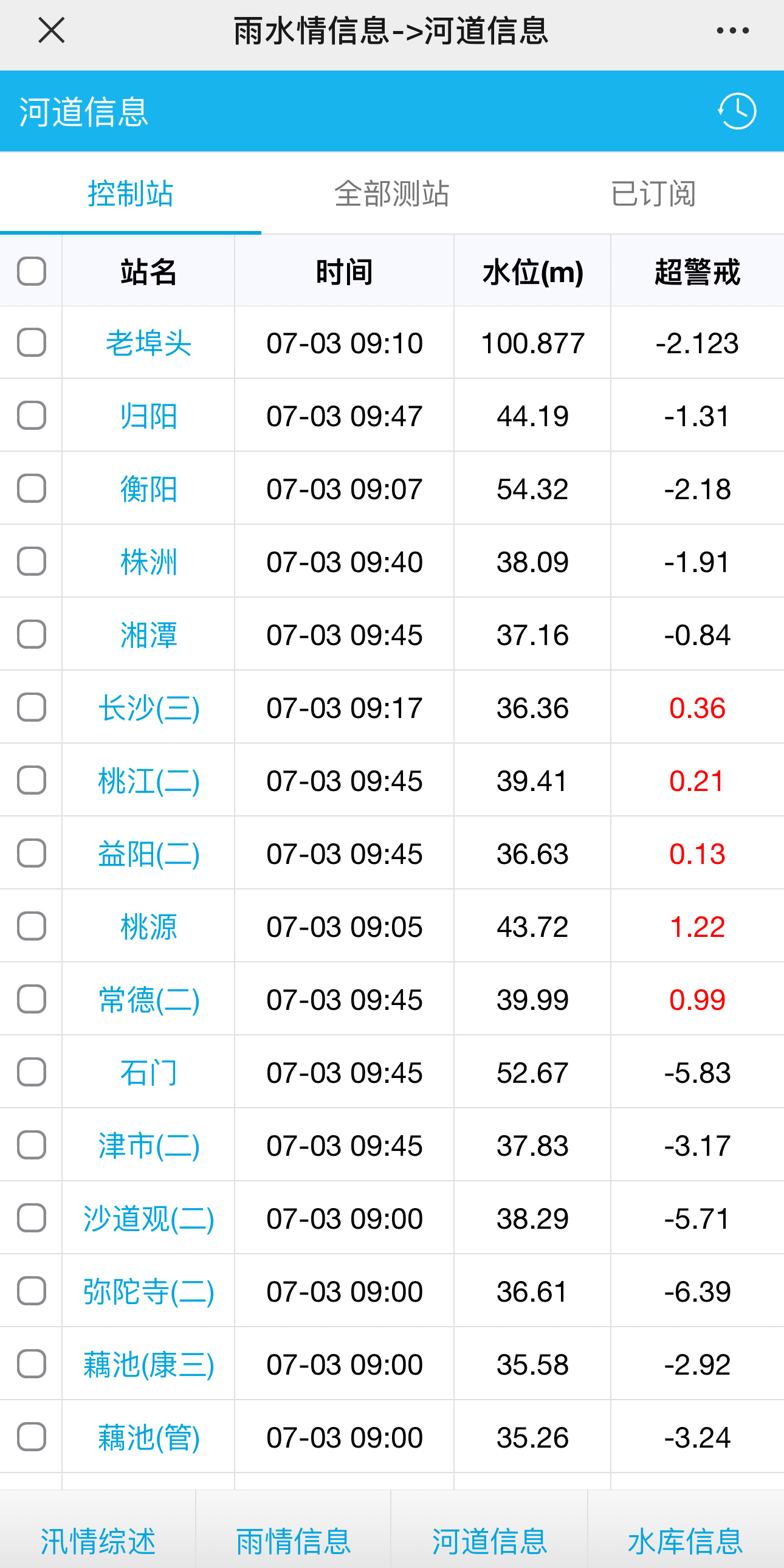This screenshot has width=784, height=1568.
Task: Tap the 沙道观(二) station name
Action: 148,1218
